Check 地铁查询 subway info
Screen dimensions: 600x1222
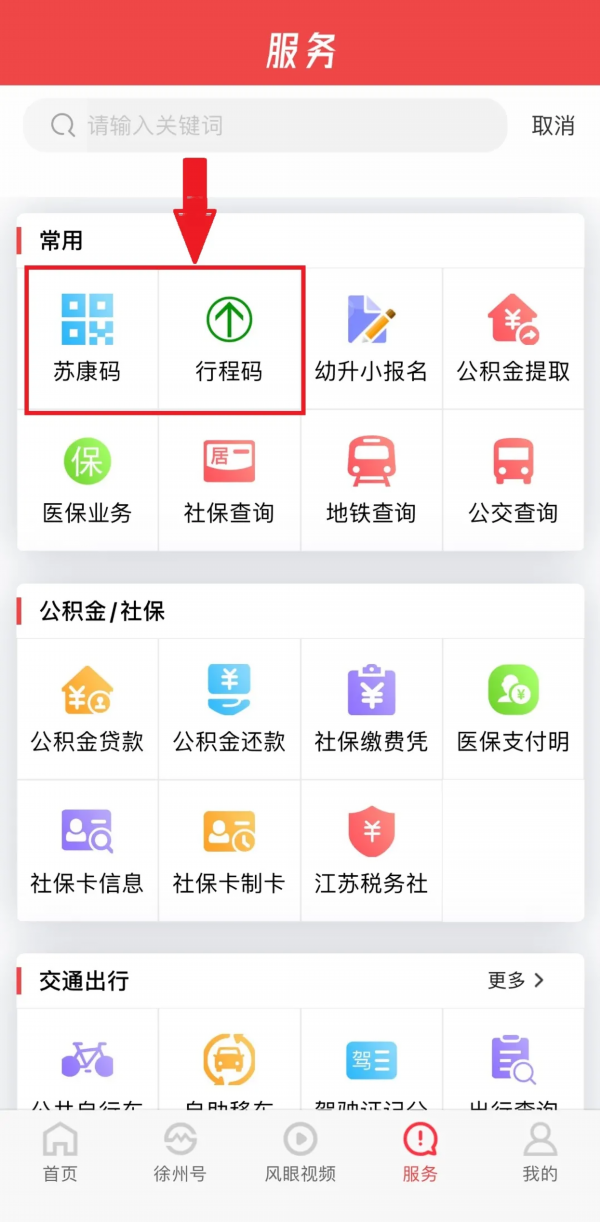(371, 481)
